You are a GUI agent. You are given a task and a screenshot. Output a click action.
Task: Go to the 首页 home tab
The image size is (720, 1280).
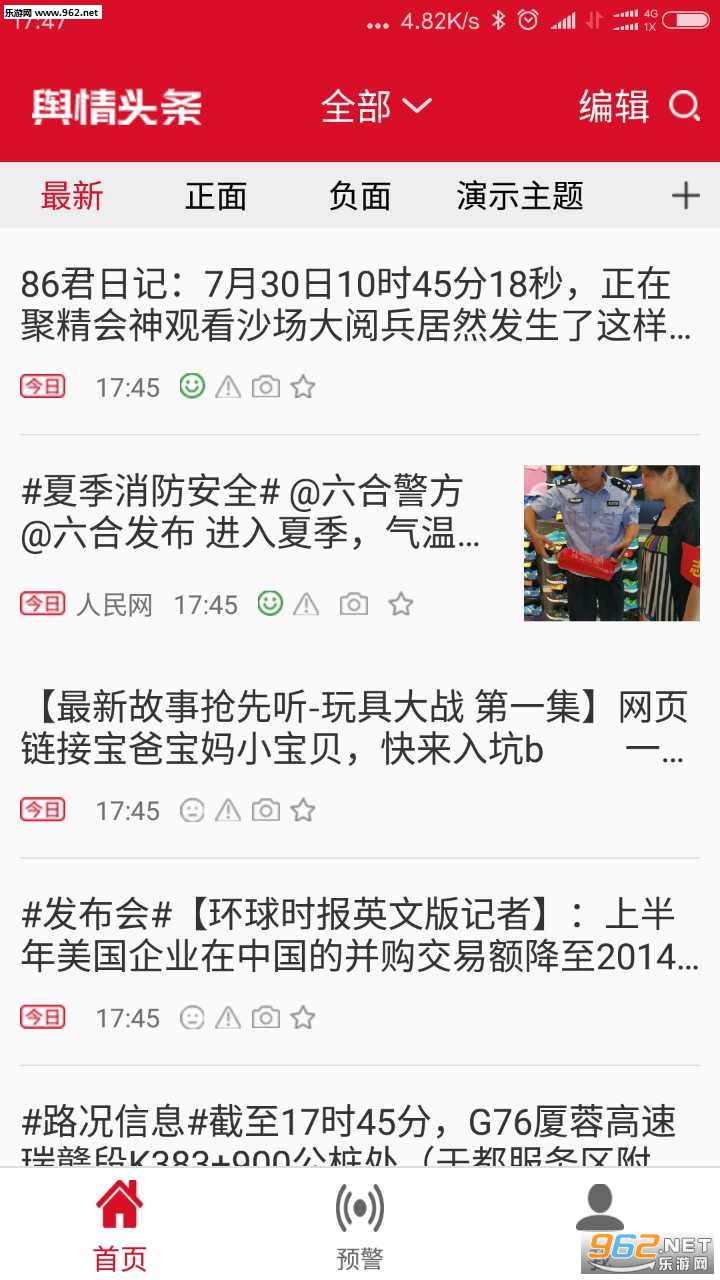point(120,1226)
